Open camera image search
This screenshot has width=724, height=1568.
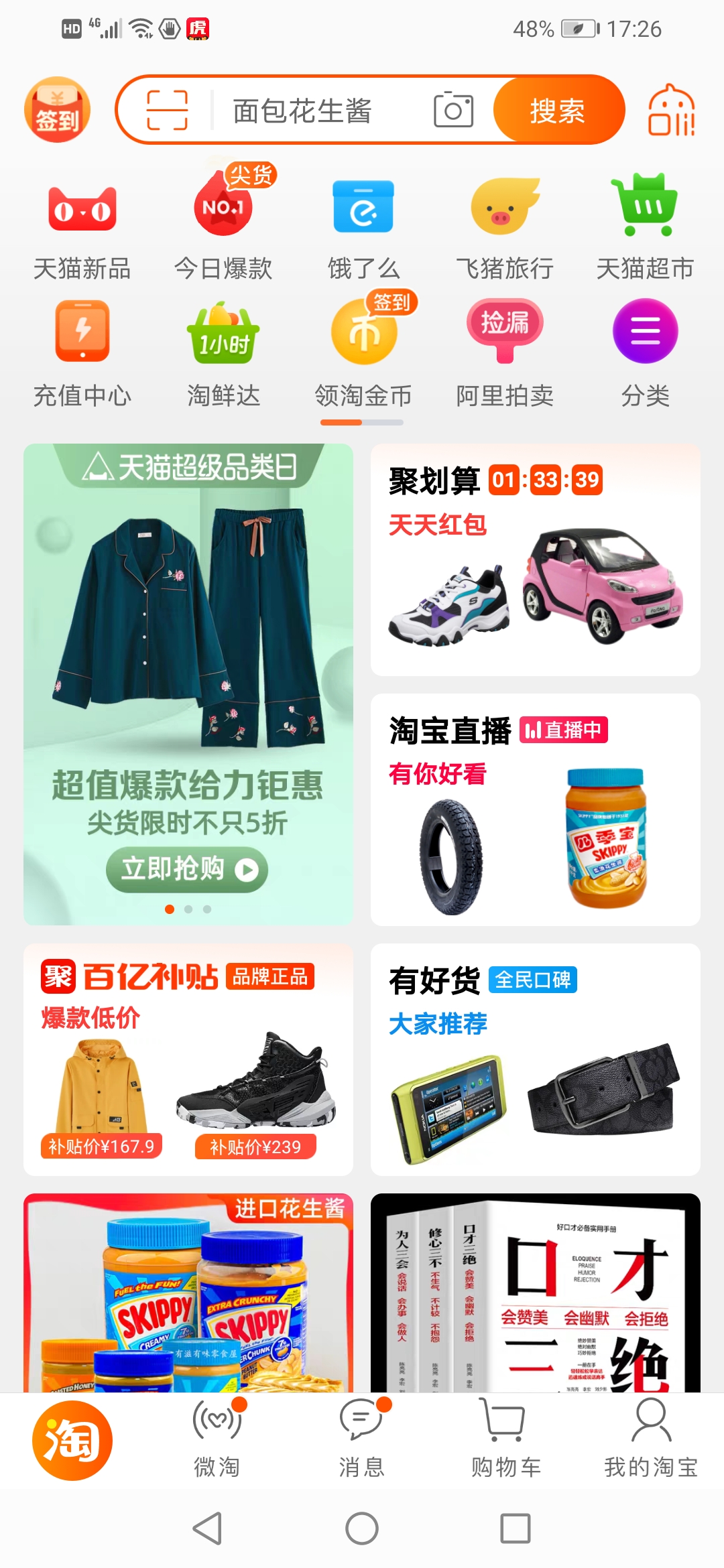coord(453,110)
